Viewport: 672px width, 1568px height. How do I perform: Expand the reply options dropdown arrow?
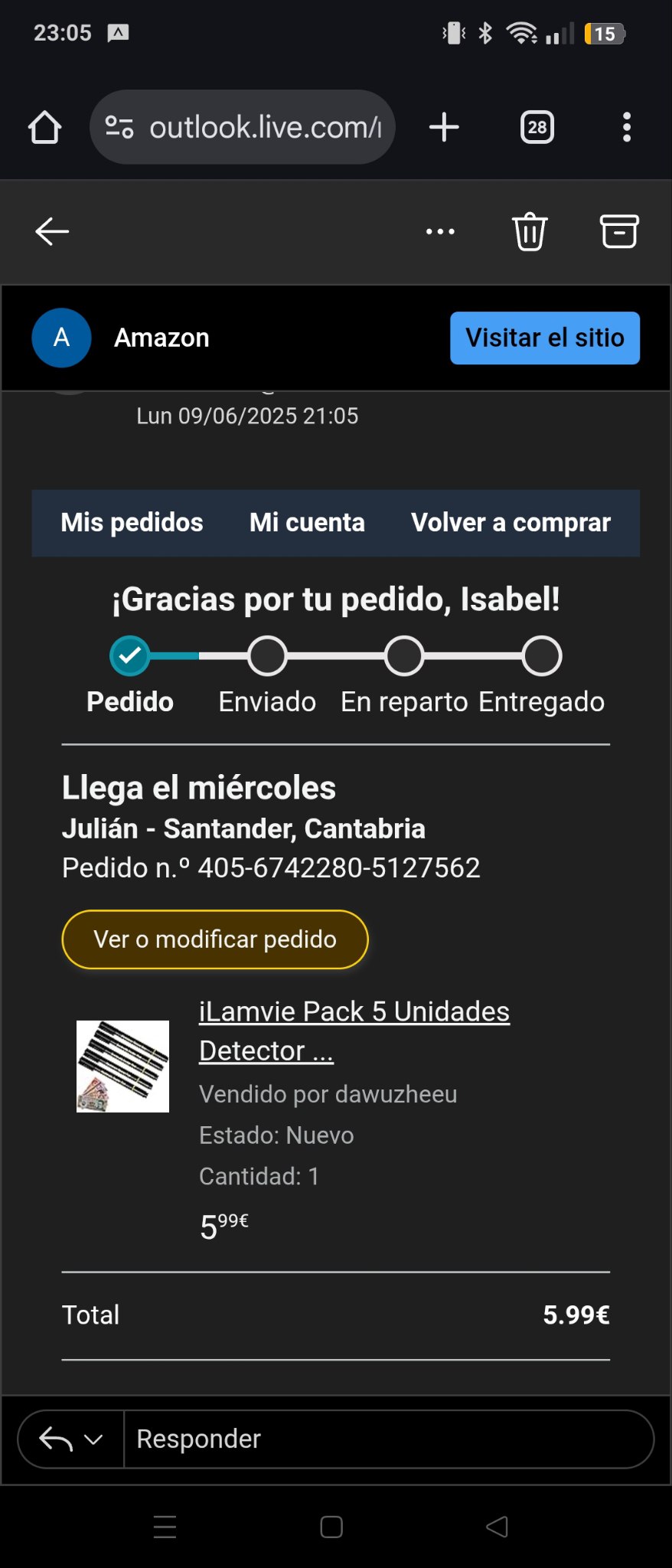pos(93,1439)
